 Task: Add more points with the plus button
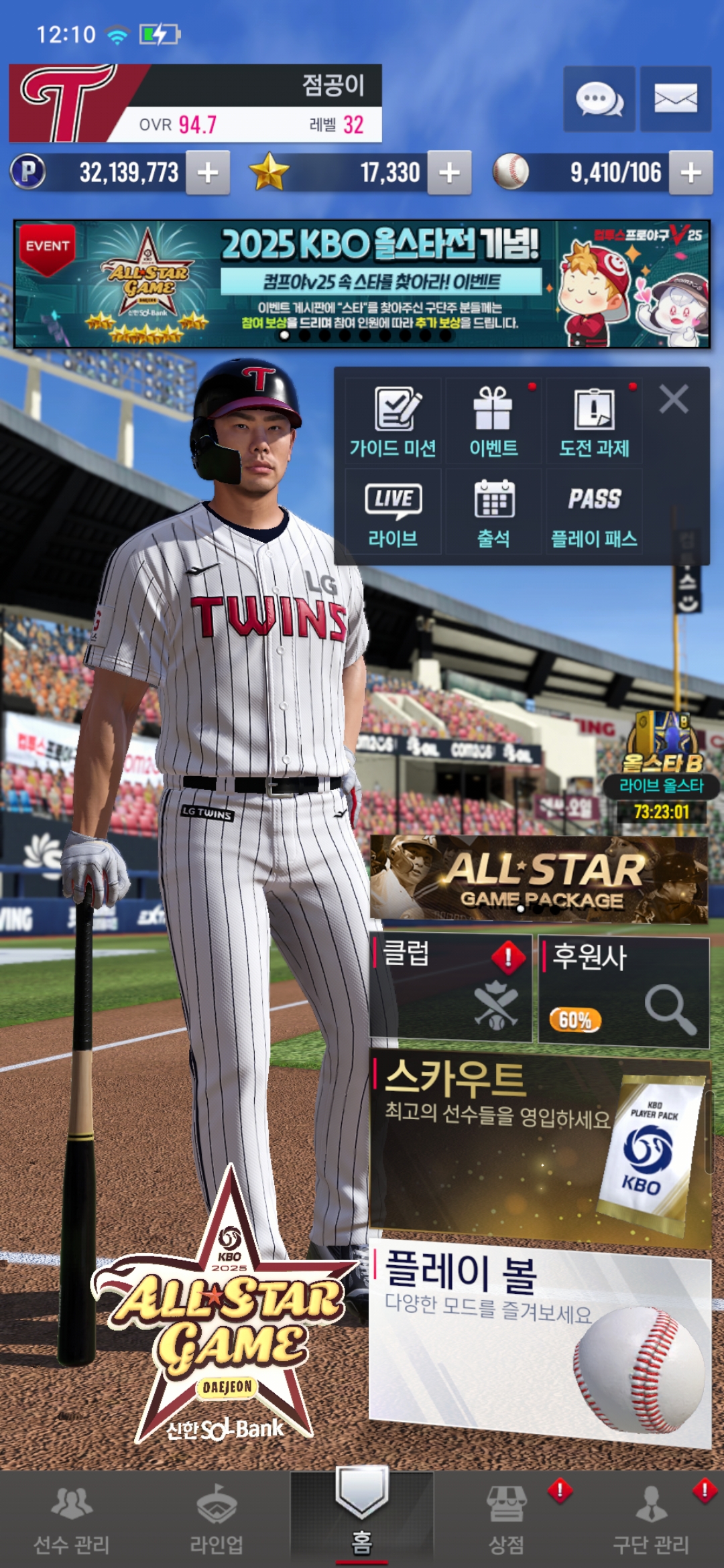click(x=208, y=173)
